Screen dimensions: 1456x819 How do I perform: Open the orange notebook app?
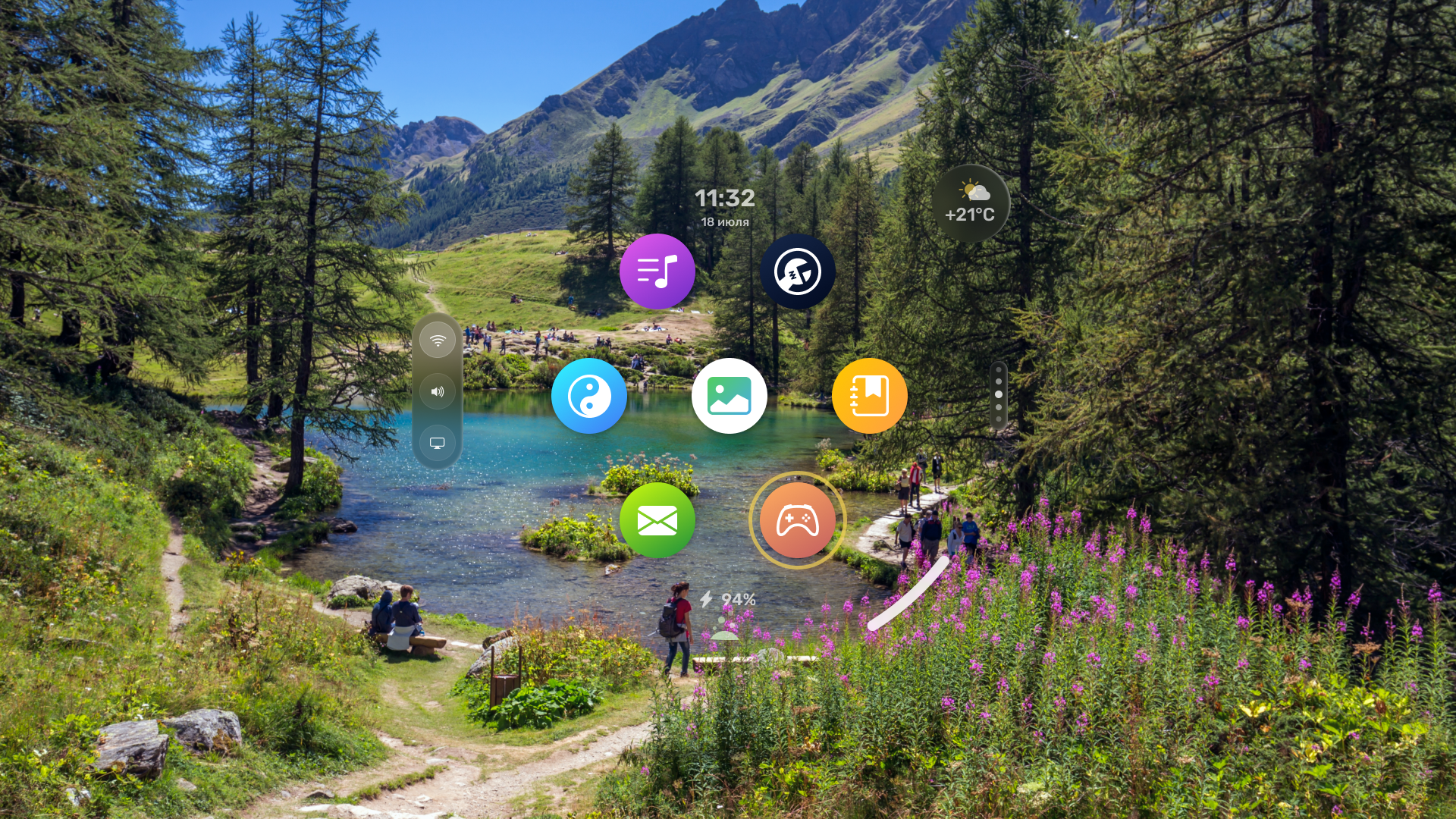tap(869, 396)
